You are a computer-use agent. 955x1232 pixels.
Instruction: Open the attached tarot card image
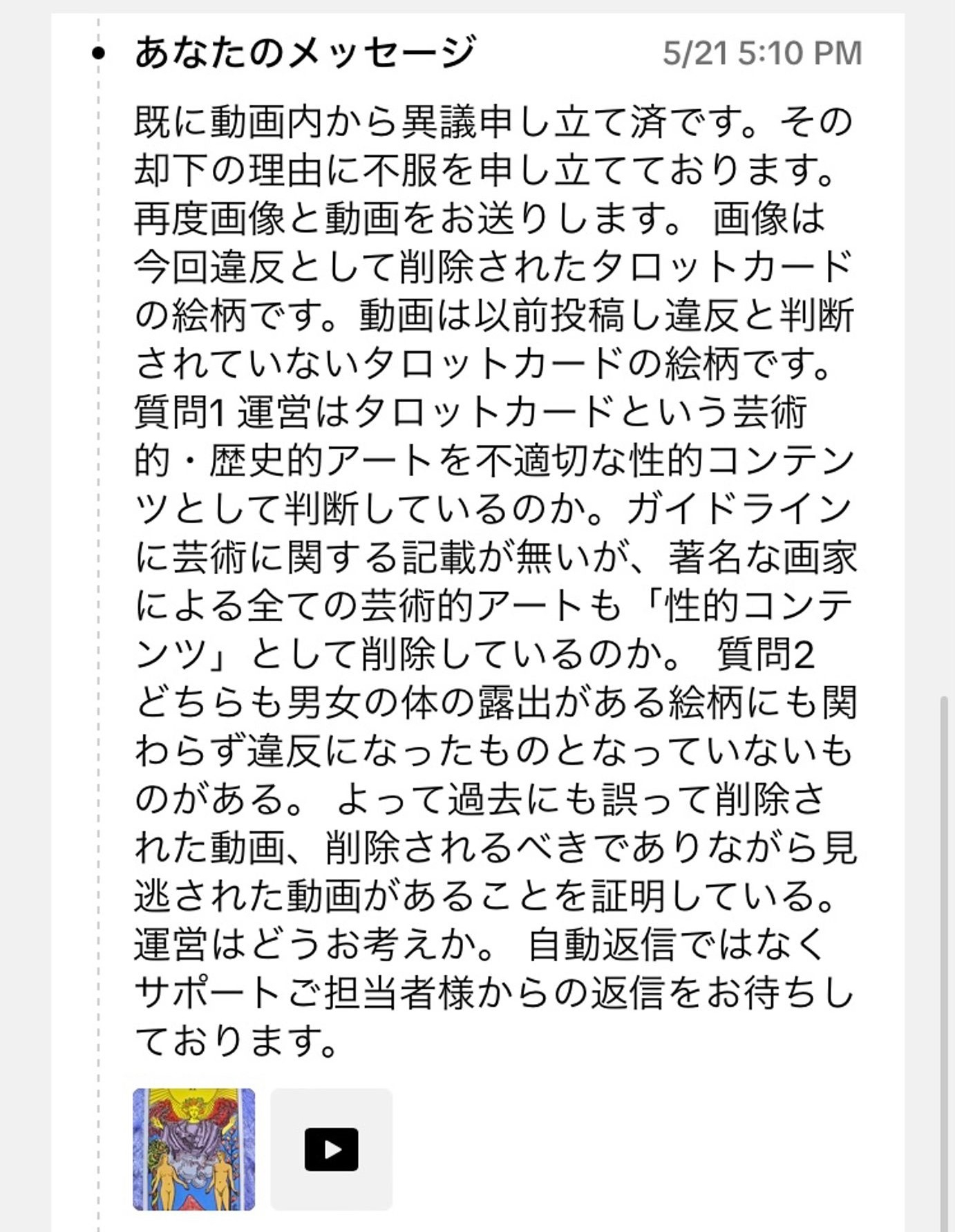coord(193,1149)
